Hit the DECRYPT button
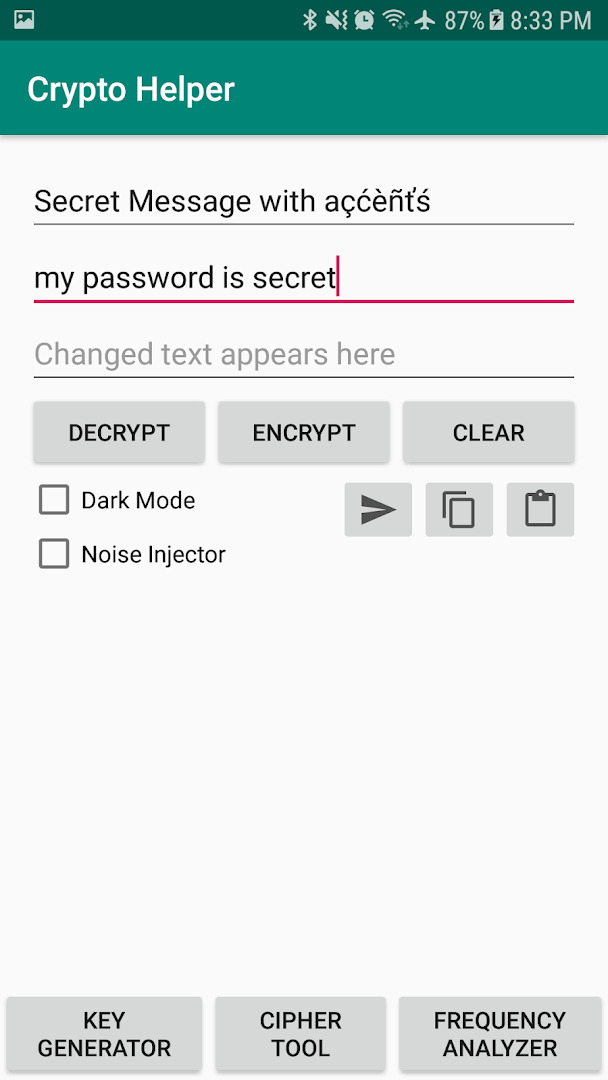Screen dimensions: 608x1080 119,433
